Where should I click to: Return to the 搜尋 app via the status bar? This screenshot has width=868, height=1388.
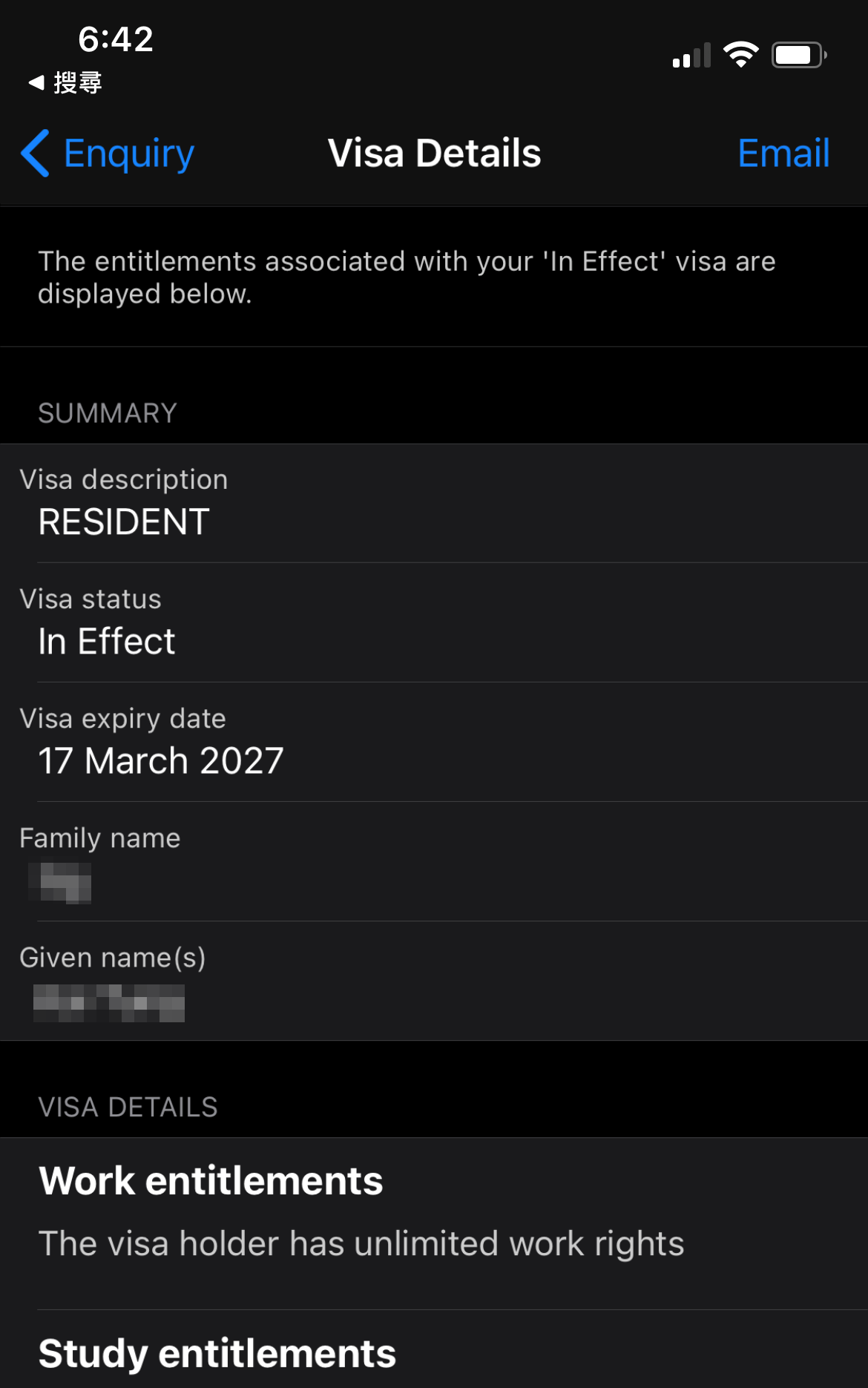click(65, 82)
